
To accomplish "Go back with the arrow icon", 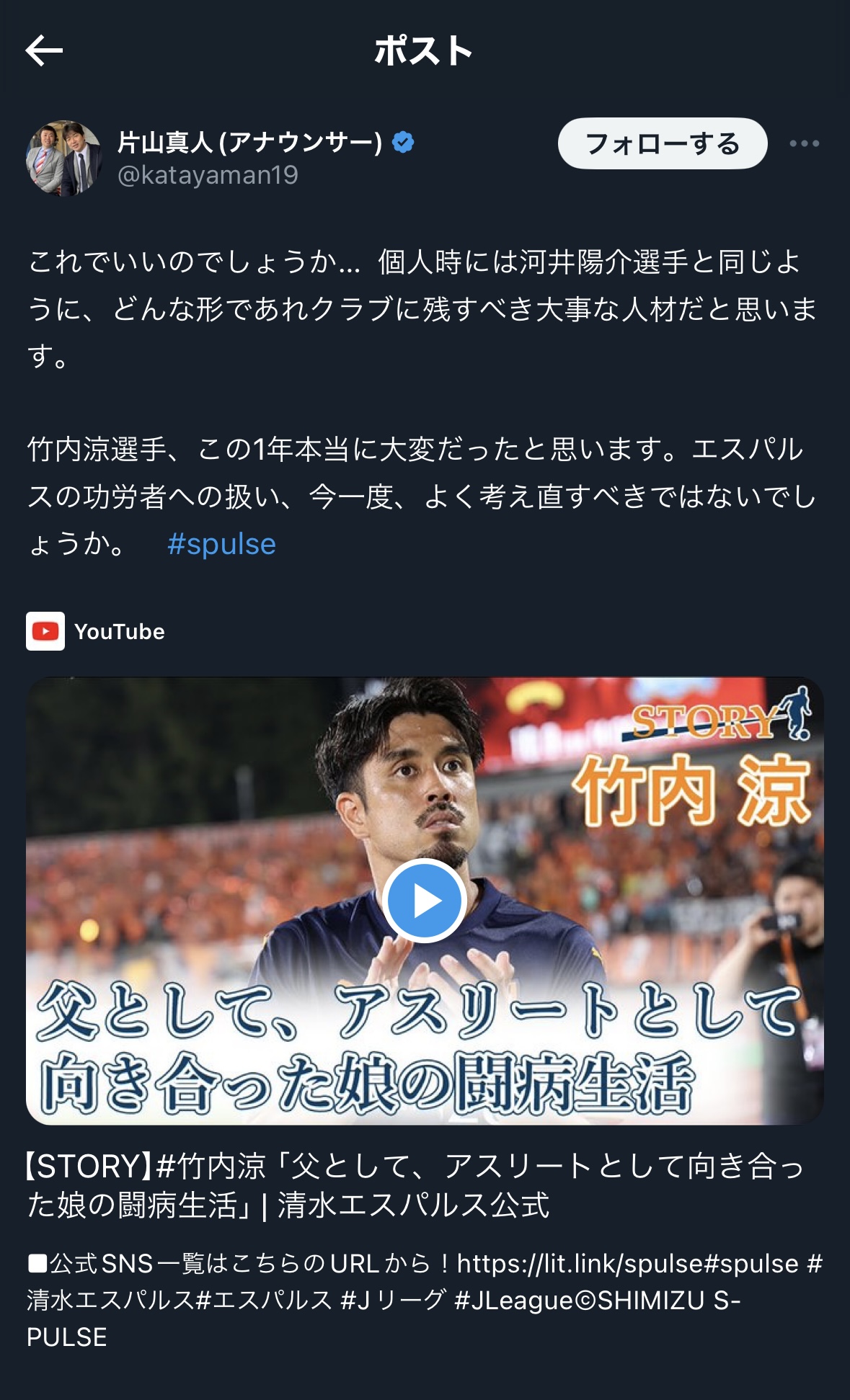I will point(44,50).
